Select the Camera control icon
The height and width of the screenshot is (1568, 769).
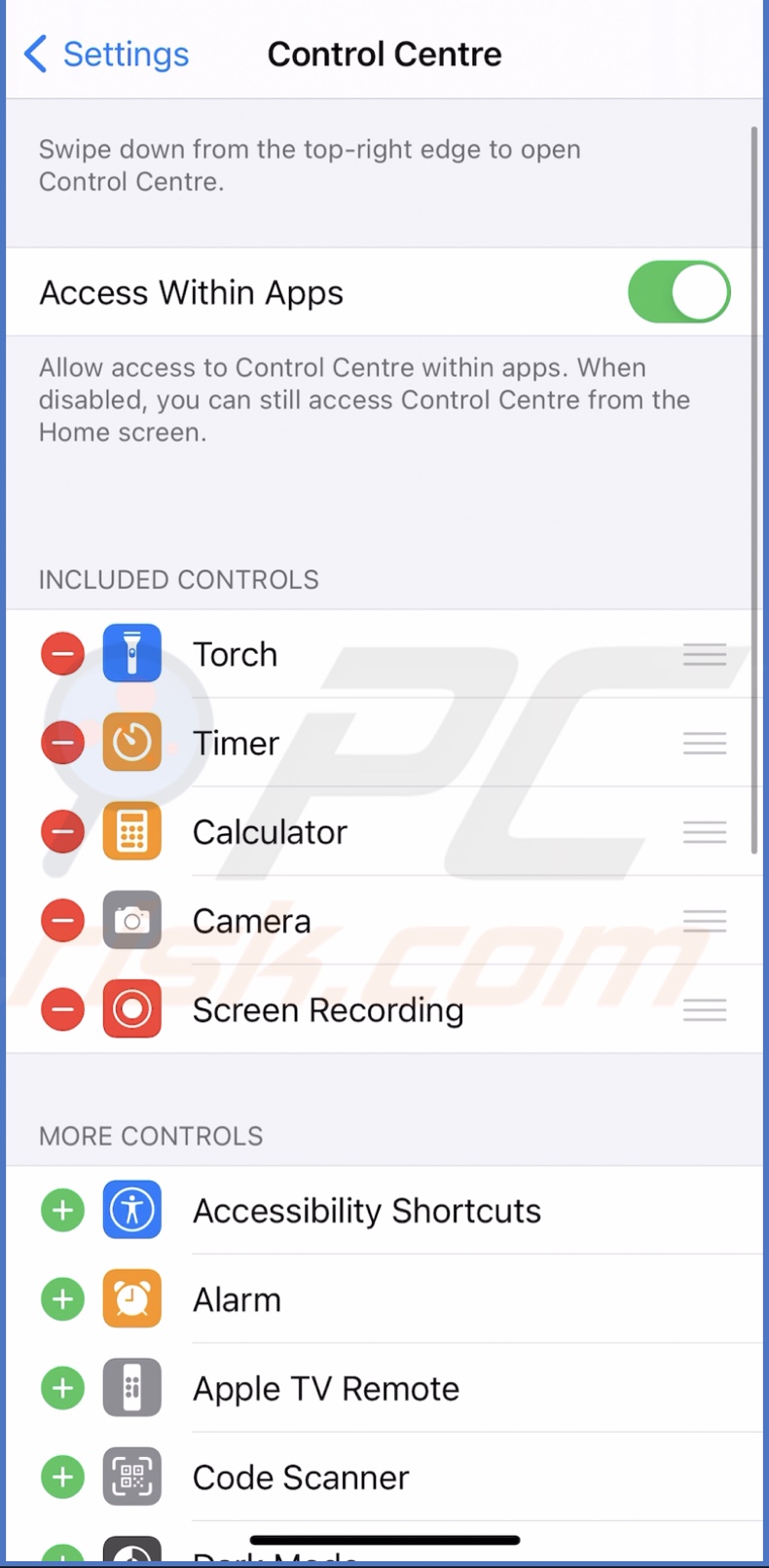pyautogui.click(x=131, y=920)
